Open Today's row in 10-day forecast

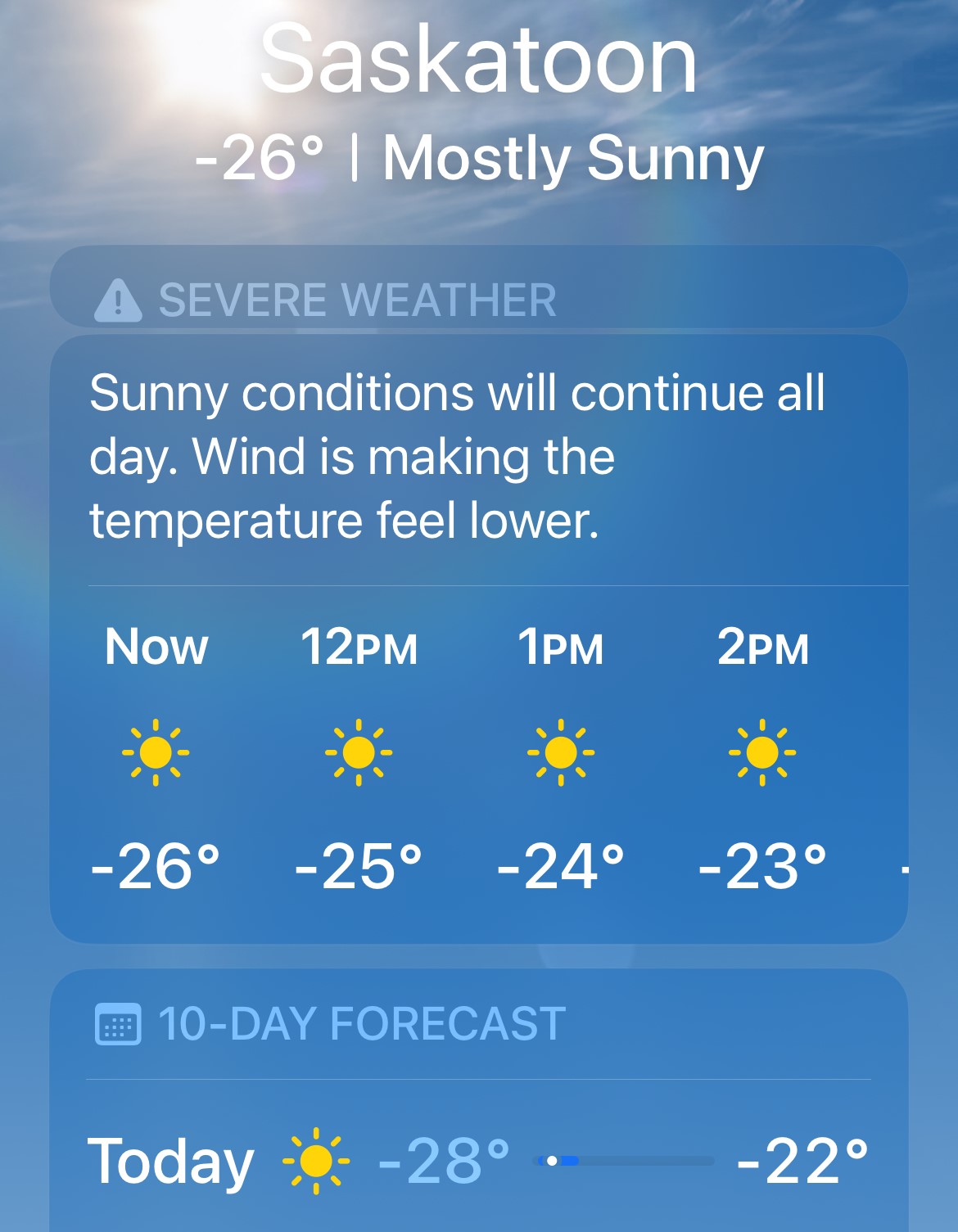tap(479, 1161)
